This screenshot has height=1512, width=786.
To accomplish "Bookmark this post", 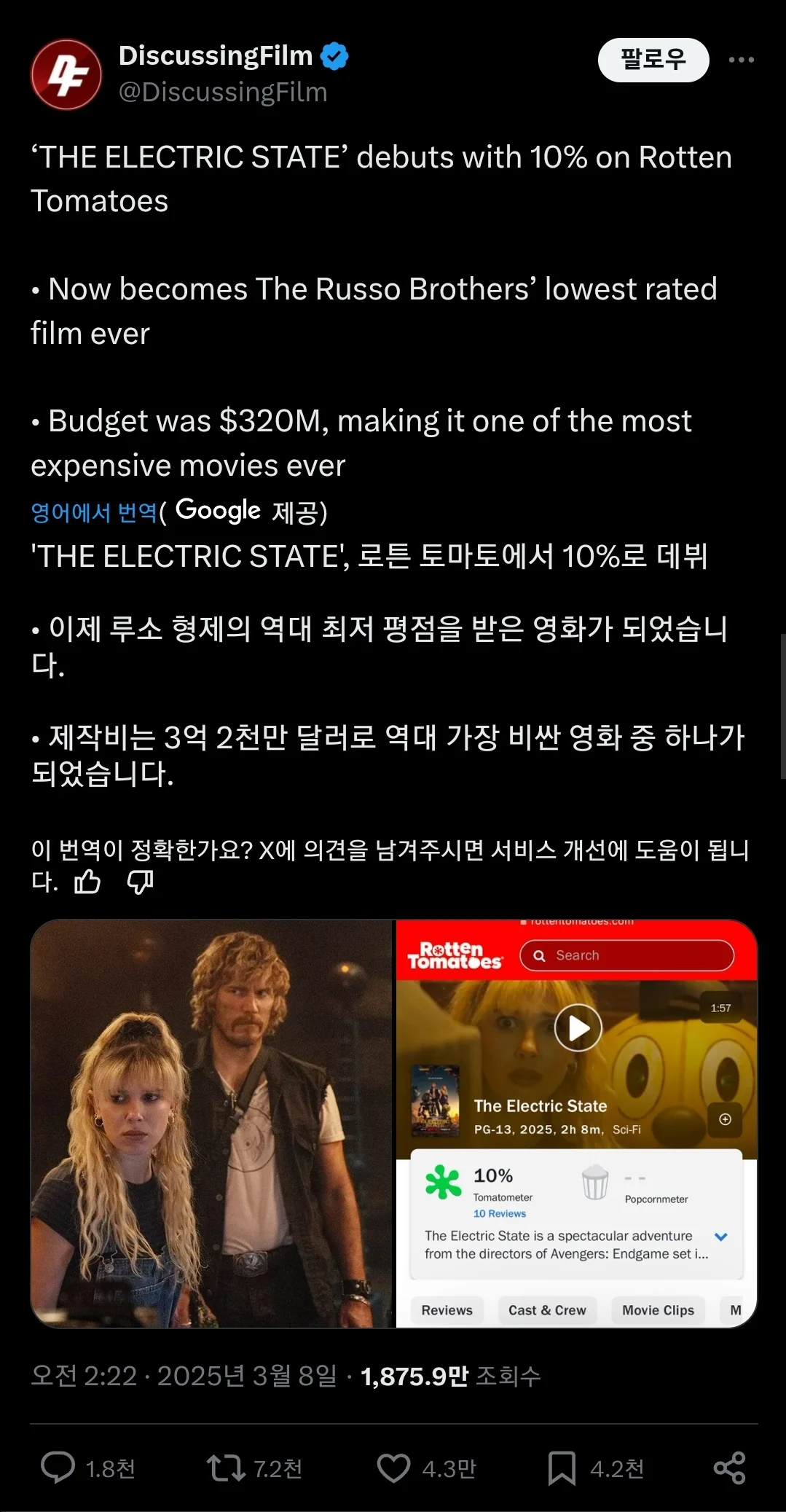I will (562, 1468).
